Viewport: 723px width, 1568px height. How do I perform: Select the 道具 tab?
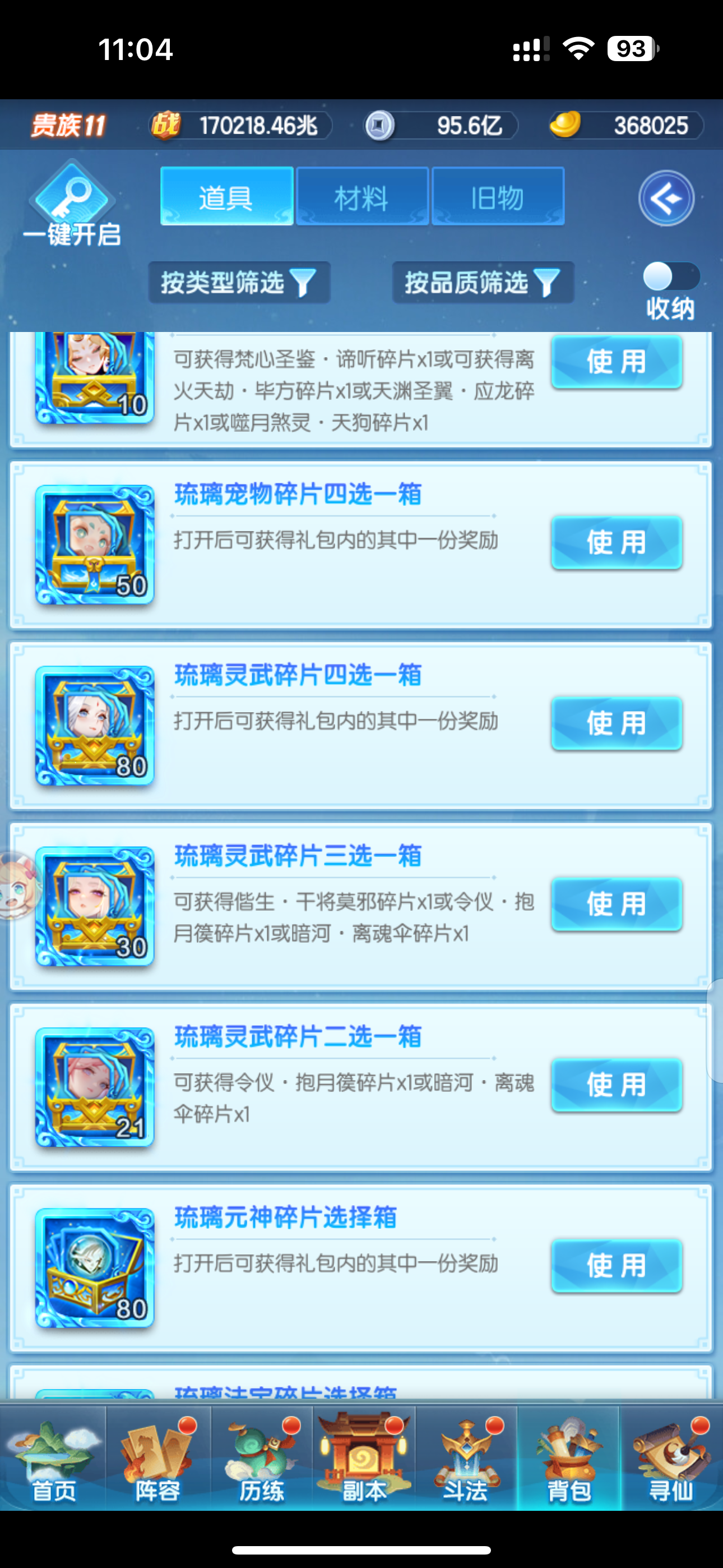226,197
